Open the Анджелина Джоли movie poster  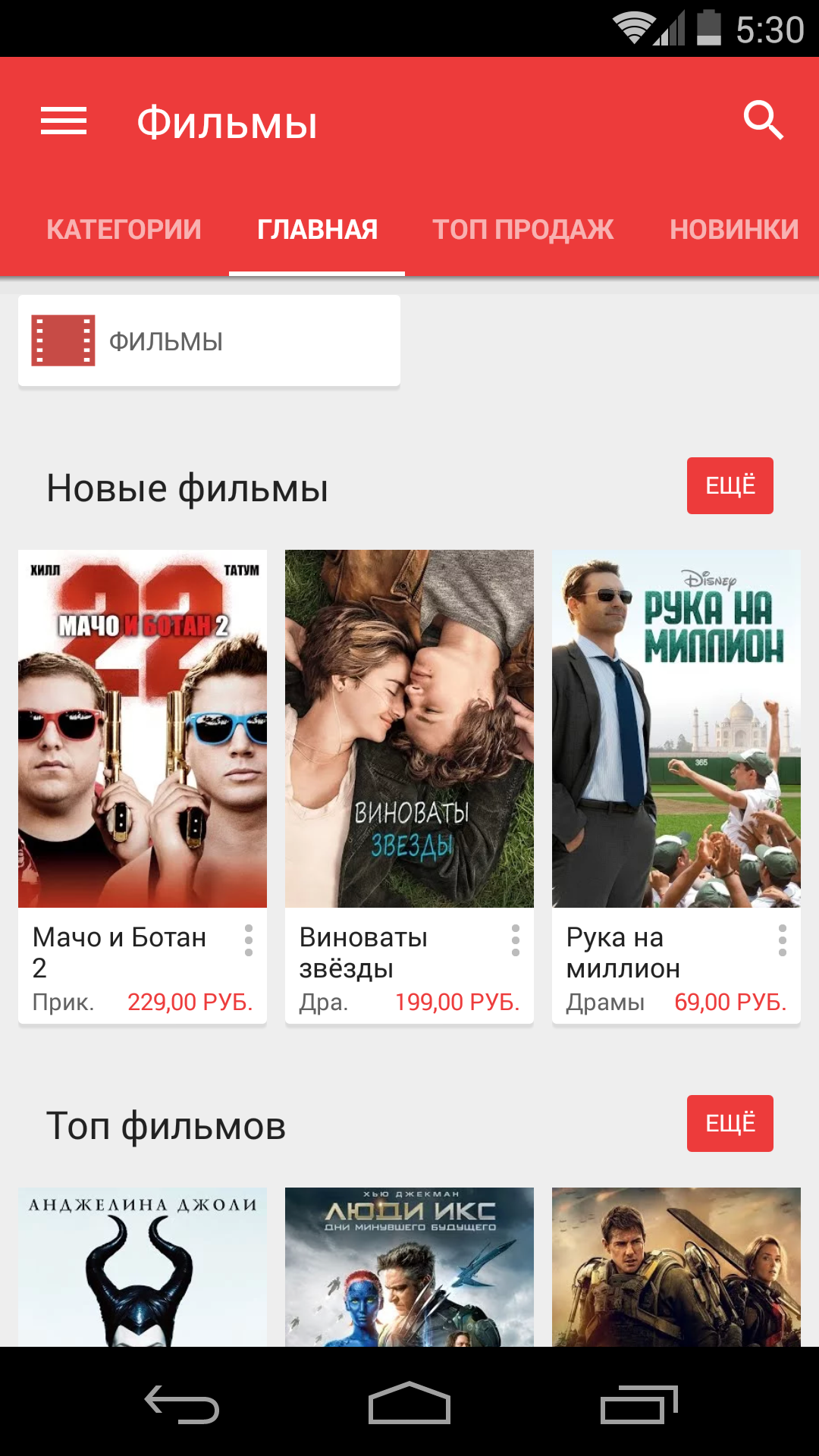pyautogui.click(x=143, y=1267)
